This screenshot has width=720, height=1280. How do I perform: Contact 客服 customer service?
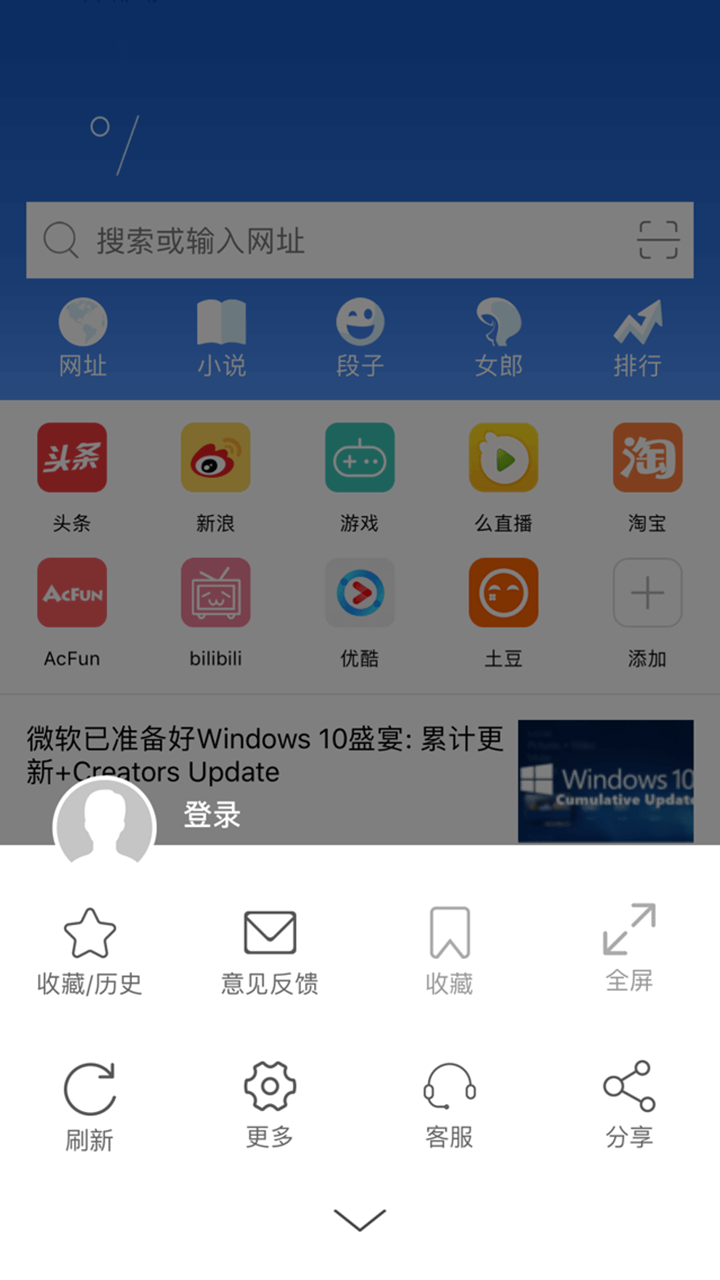(450, 1105)
